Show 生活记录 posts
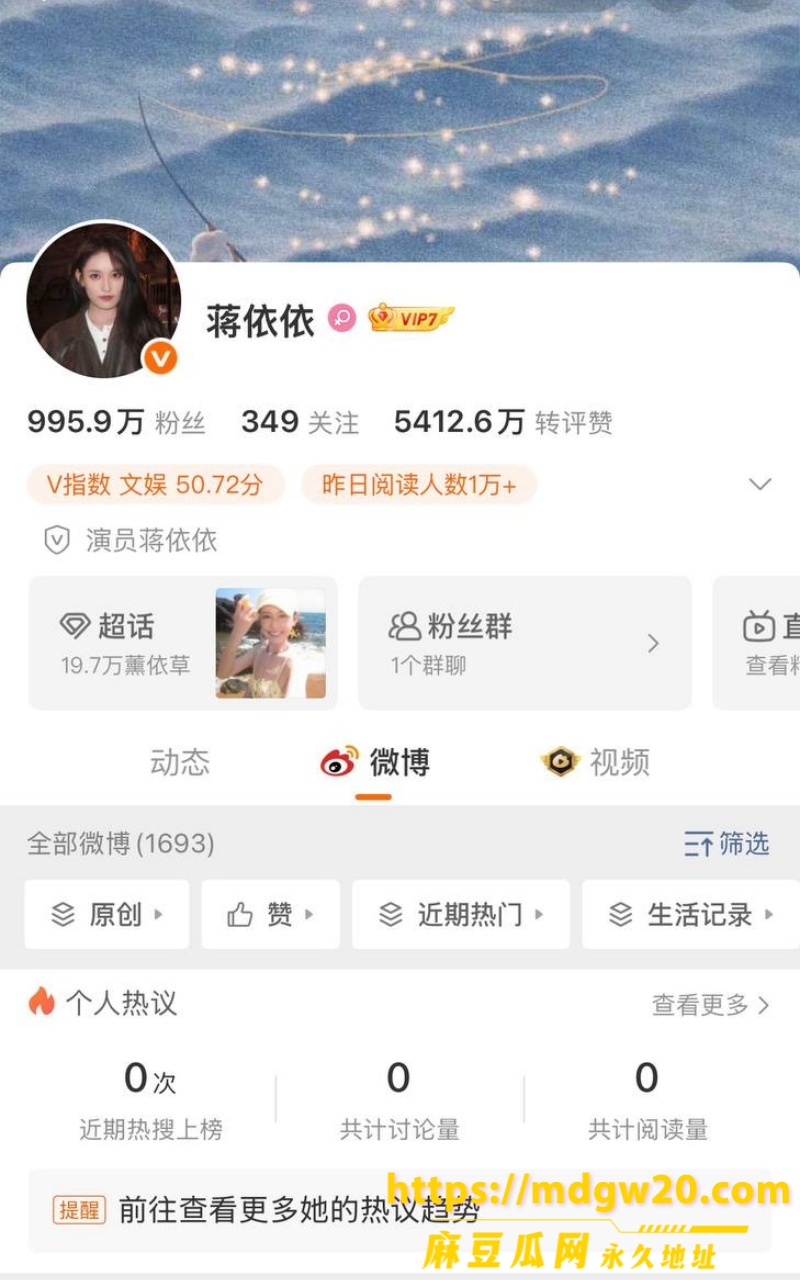The width and height of the screenshot is (800, 1280). point(691,914)
